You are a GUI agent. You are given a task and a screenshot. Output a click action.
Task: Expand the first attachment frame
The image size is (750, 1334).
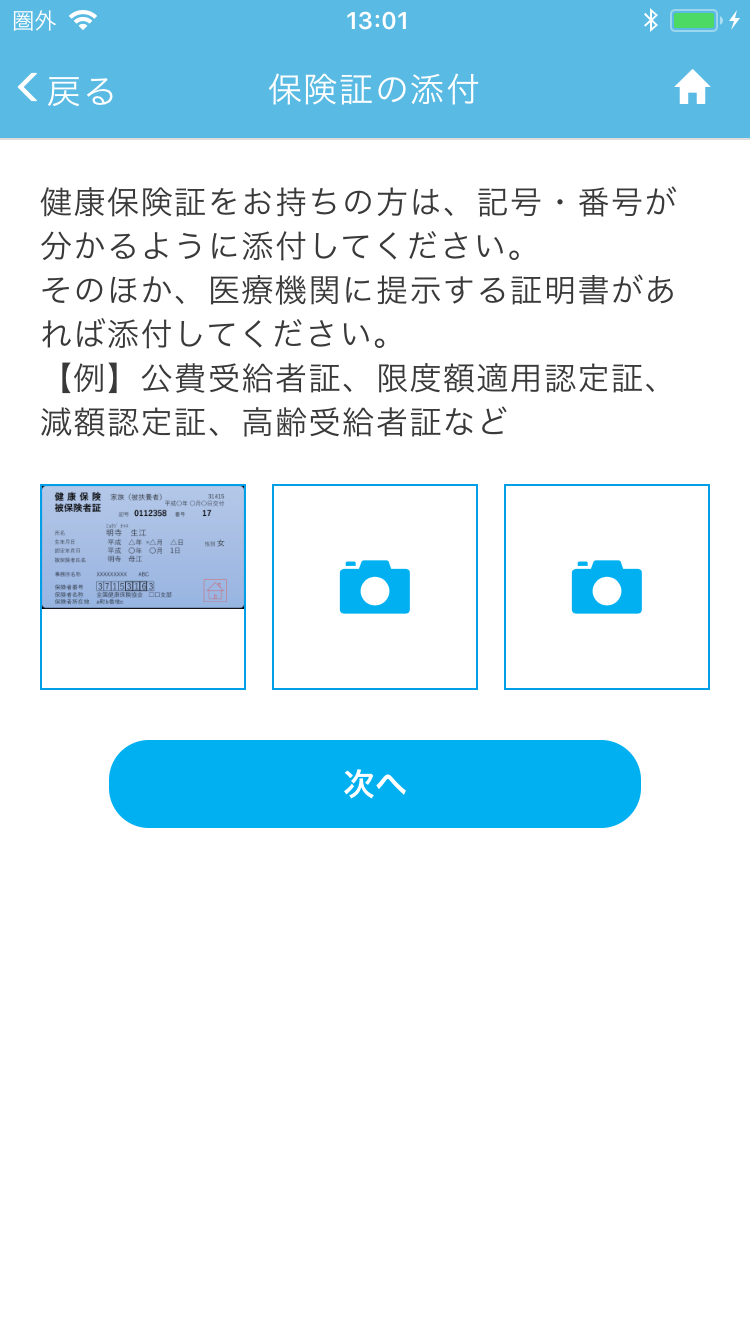coord(142,587)
